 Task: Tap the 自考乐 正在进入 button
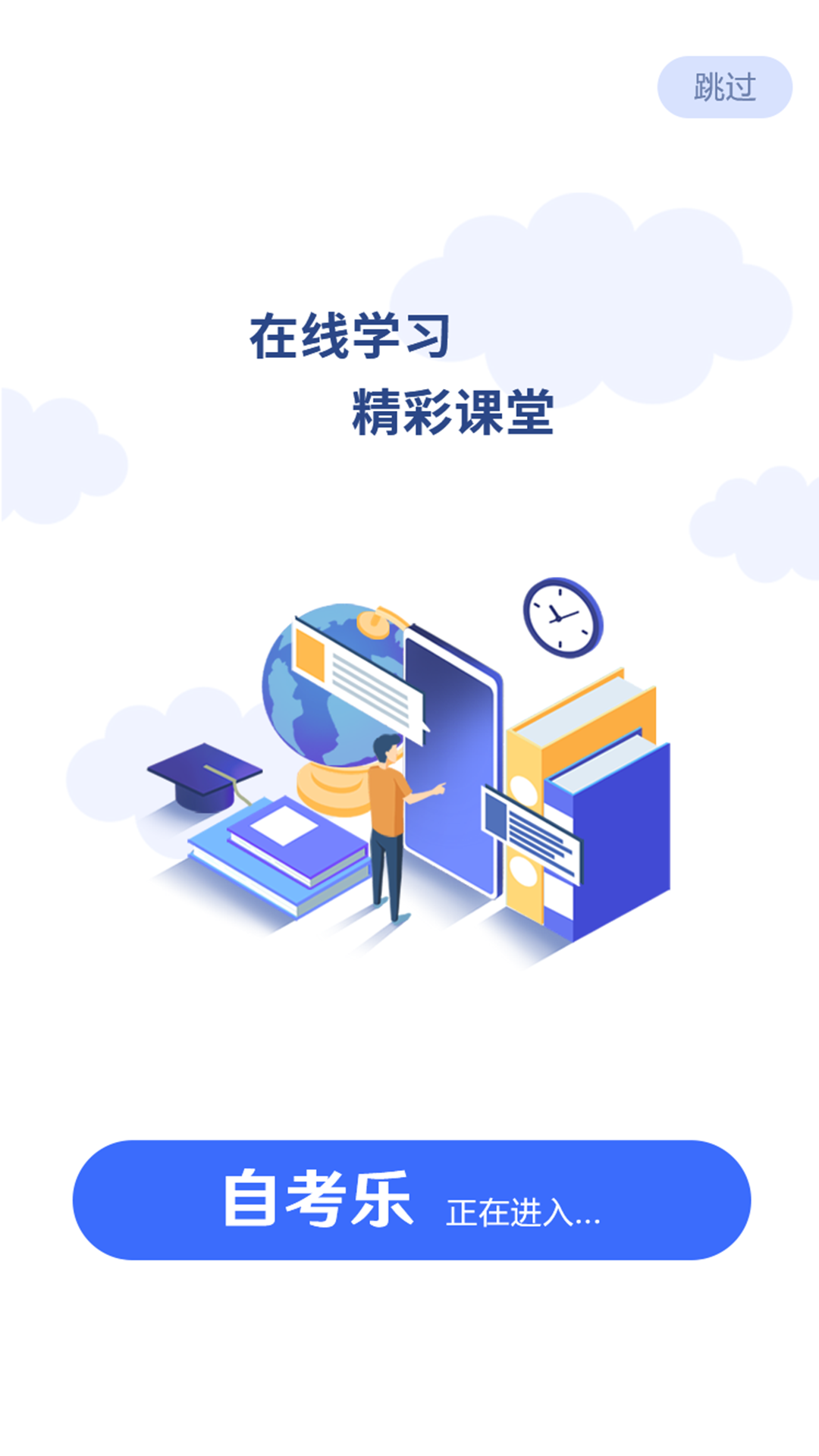coord(411,1200)
